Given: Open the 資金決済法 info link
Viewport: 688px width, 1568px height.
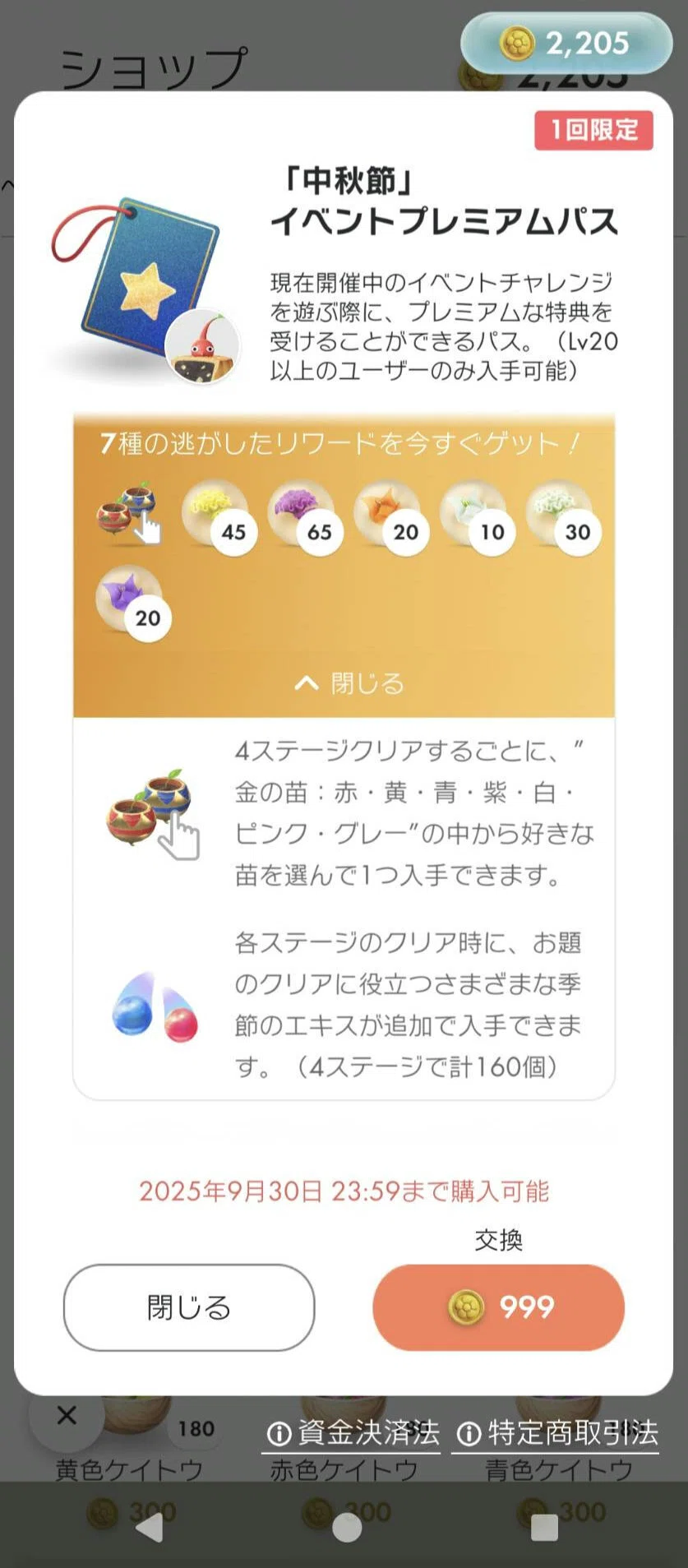Looking at the screenshot, I should (x=352, y=1433).
